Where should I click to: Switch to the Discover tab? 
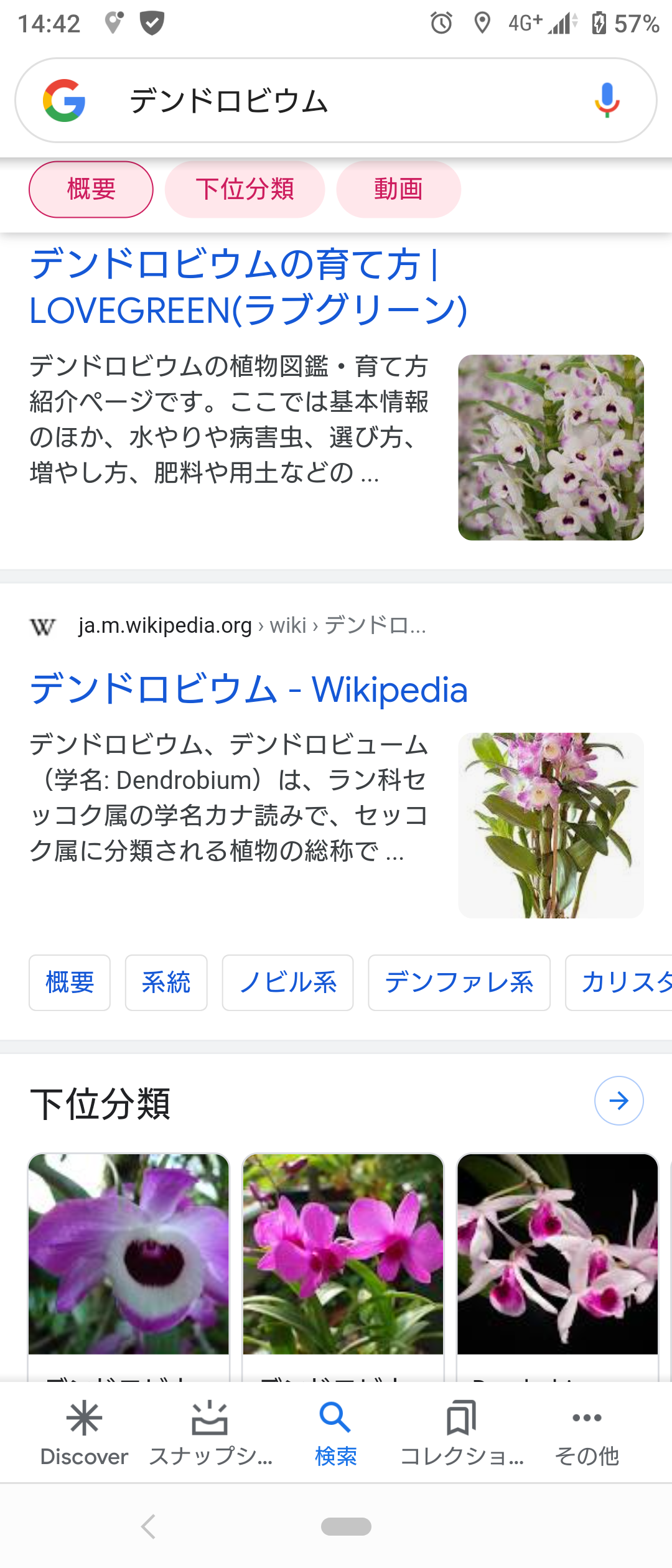(84, 1432)
